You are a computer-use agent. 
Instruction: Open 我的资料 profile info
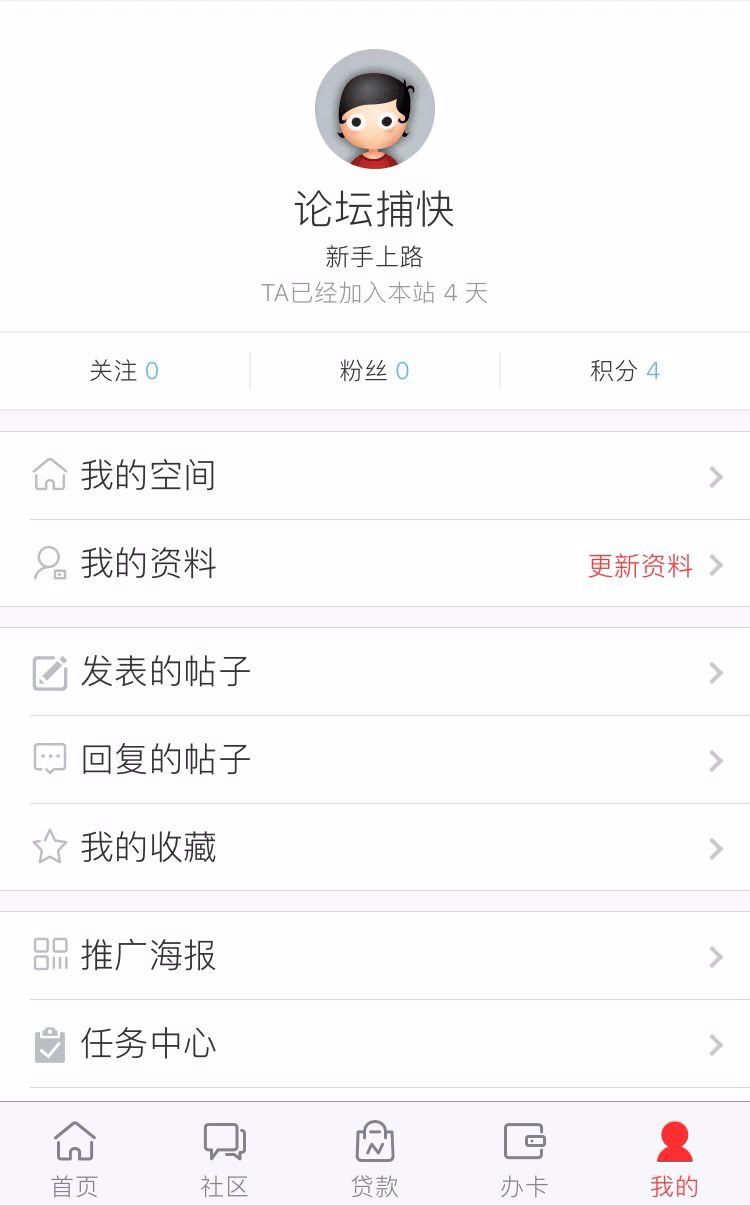click(x=375, y=564)
